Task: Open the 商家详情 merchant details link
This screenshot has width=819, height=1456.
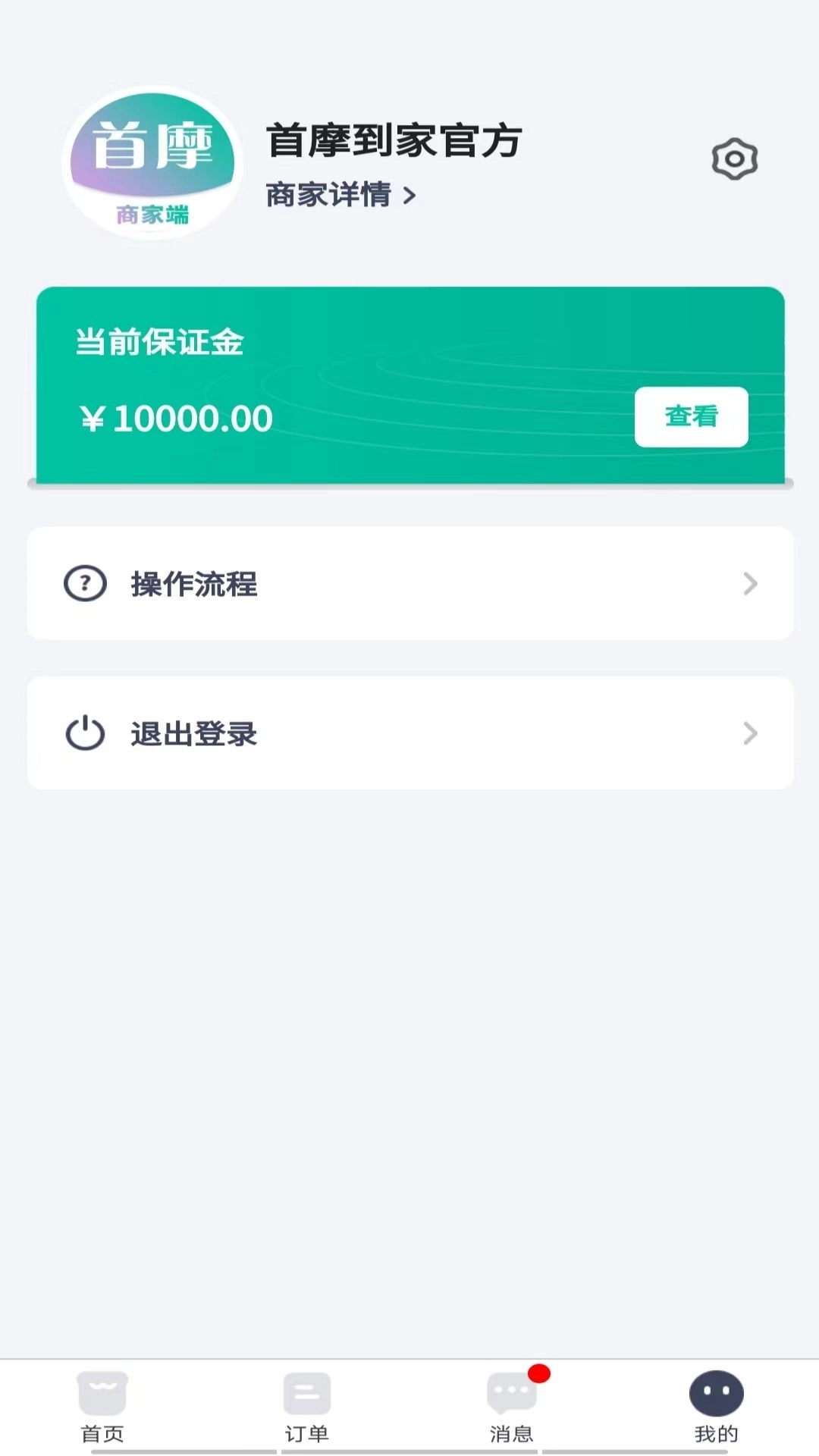Action: 328,195
